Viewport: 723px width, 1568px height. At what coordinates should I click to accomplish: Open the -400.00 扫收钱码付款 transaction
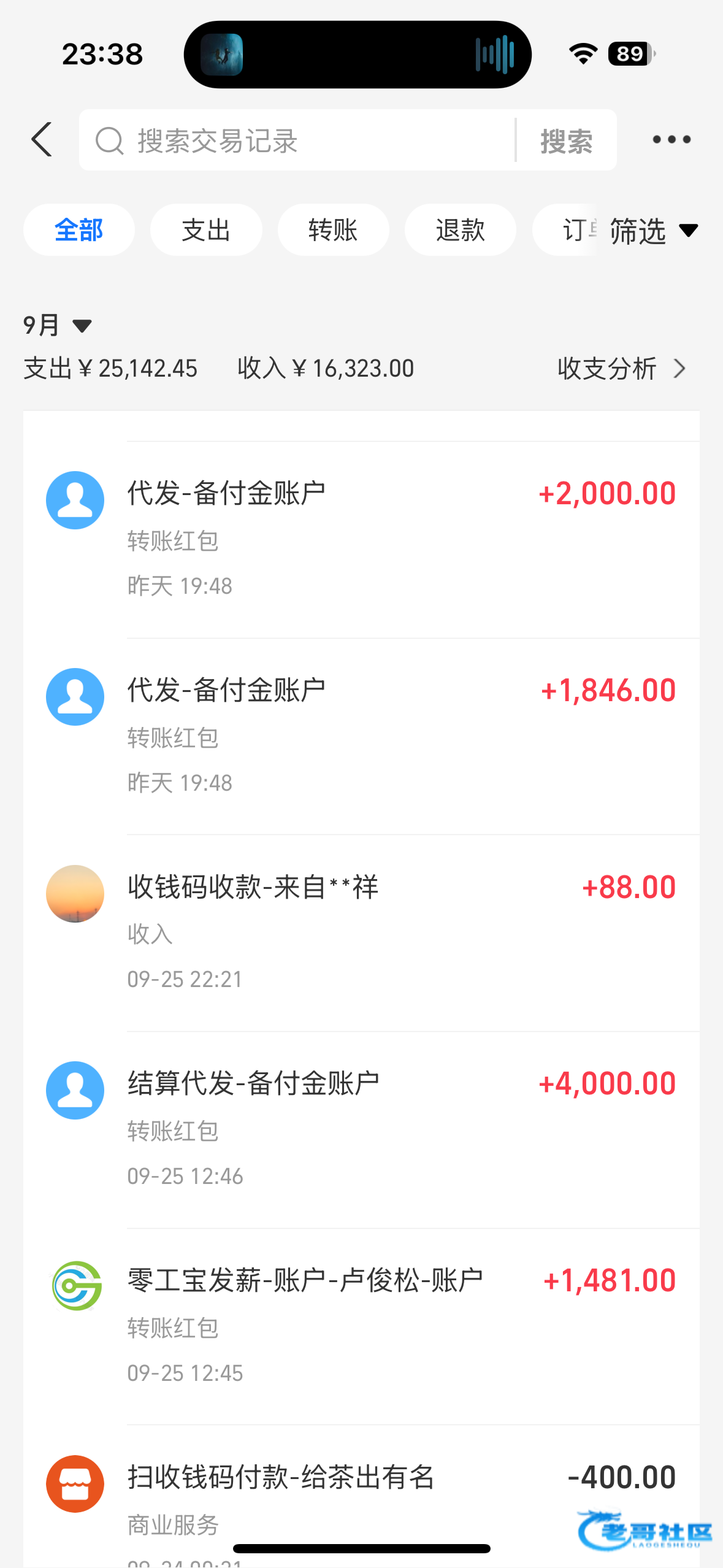tap(368, 1497)
